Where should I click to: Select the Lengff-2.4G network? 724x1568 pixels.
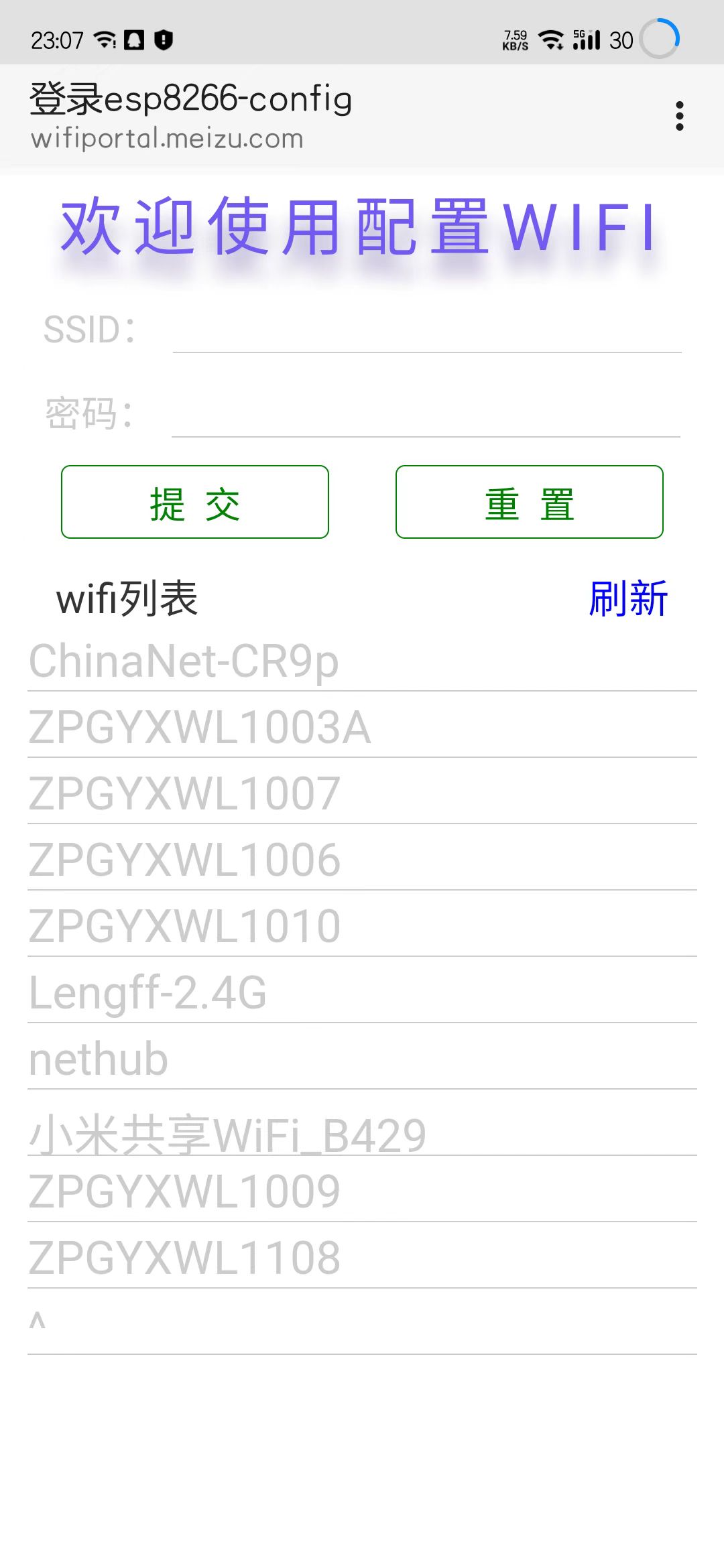point(149,992)
